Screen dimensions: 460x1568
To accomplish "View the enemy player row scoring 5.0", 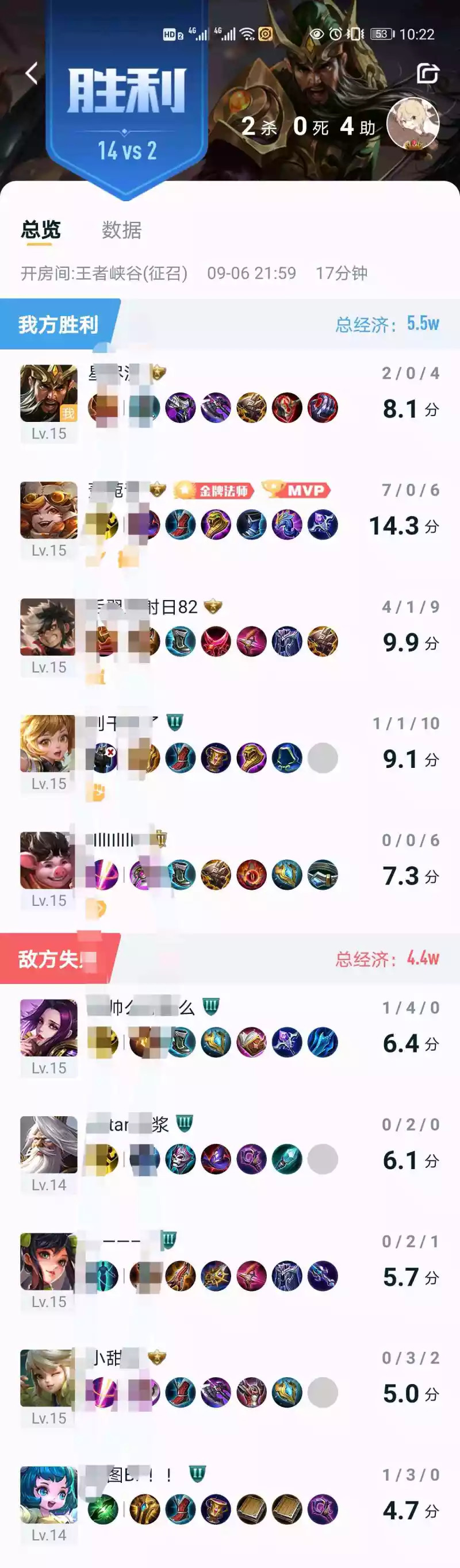I will [229, 1385].
